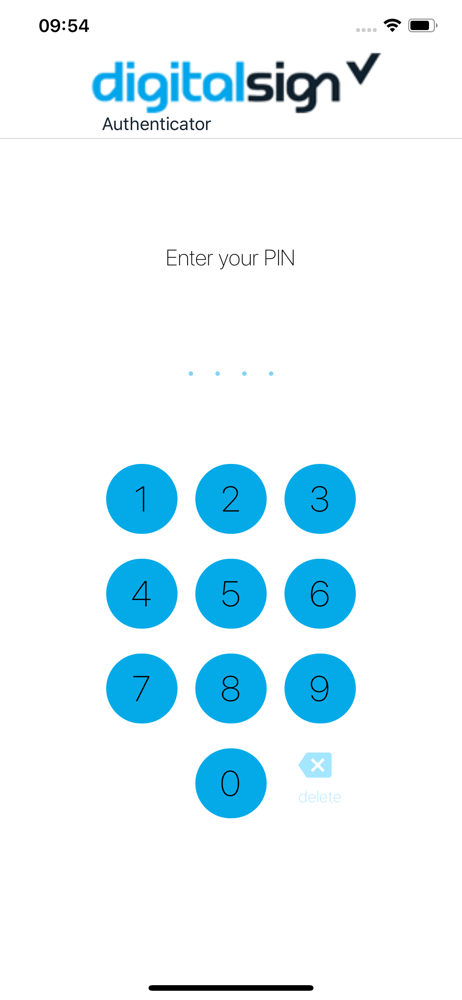This screenshot has height=1000, width=462.
Task: Tap the number 6 button
Action: pos(320,594)
